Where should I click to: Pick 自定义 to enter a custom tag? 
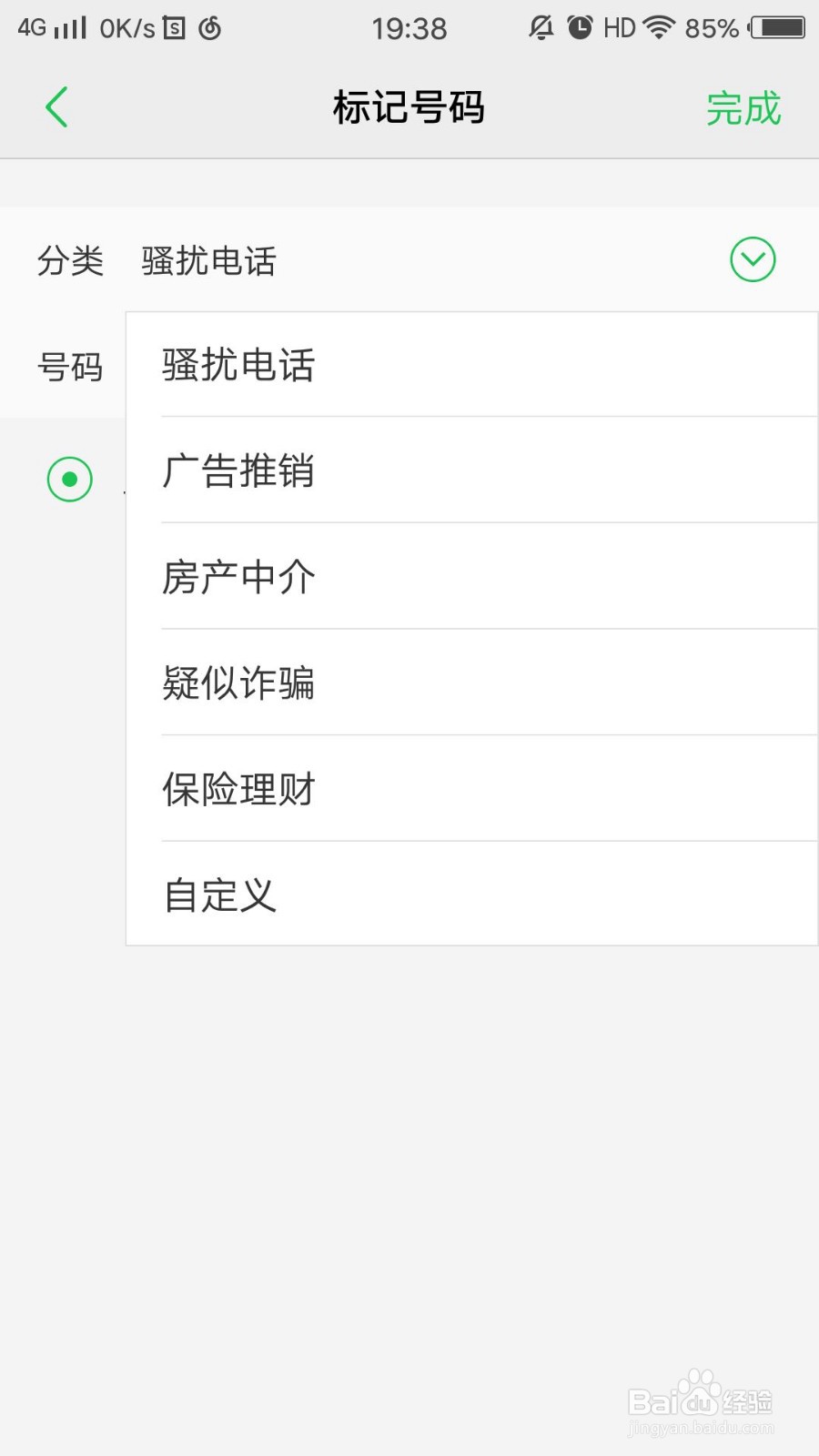(218, 894)
